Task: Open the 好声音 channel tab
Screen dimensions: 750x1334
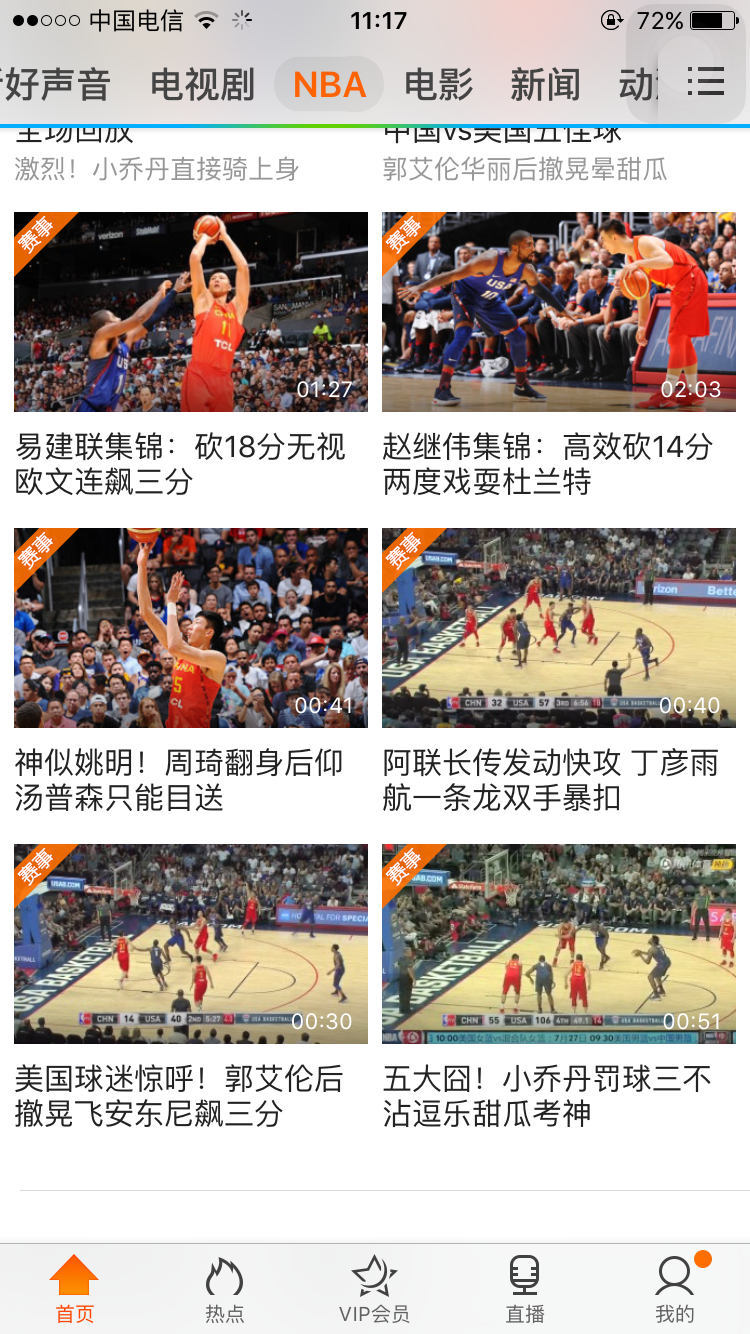Action: [x=55, y=85]
